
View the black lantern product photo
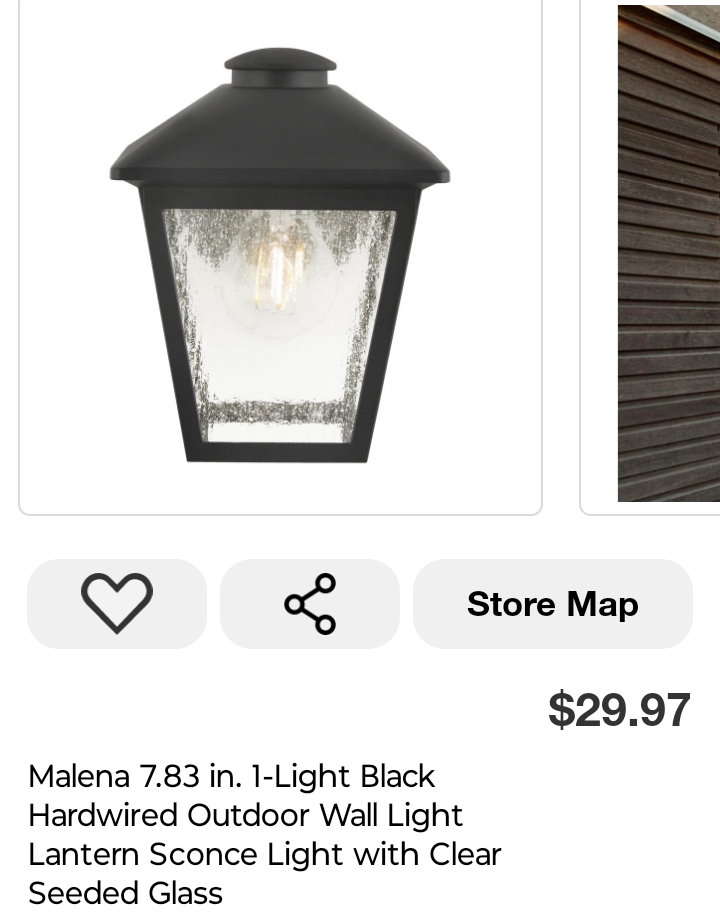[280, 256]
